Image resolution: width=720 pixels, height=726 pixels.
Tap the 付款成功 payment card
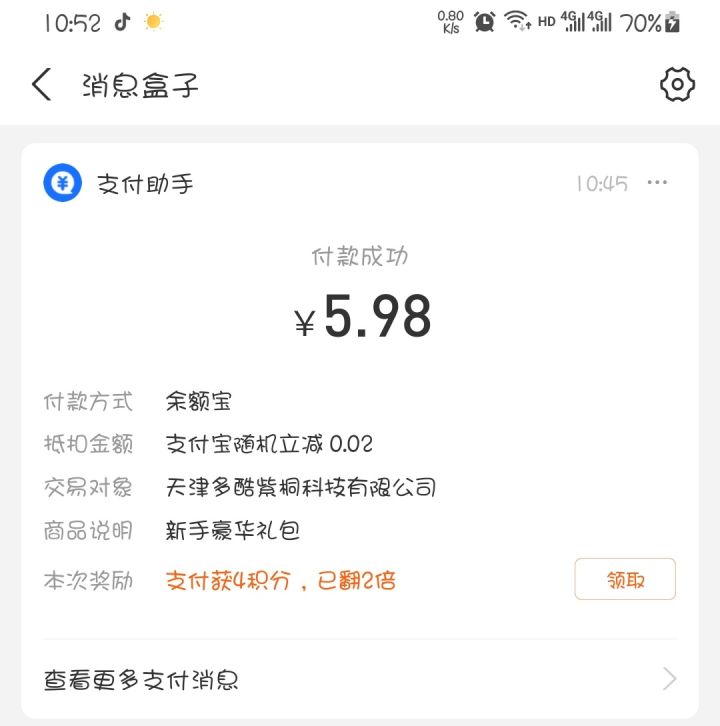pyautogui.click(x=360, y=255)
